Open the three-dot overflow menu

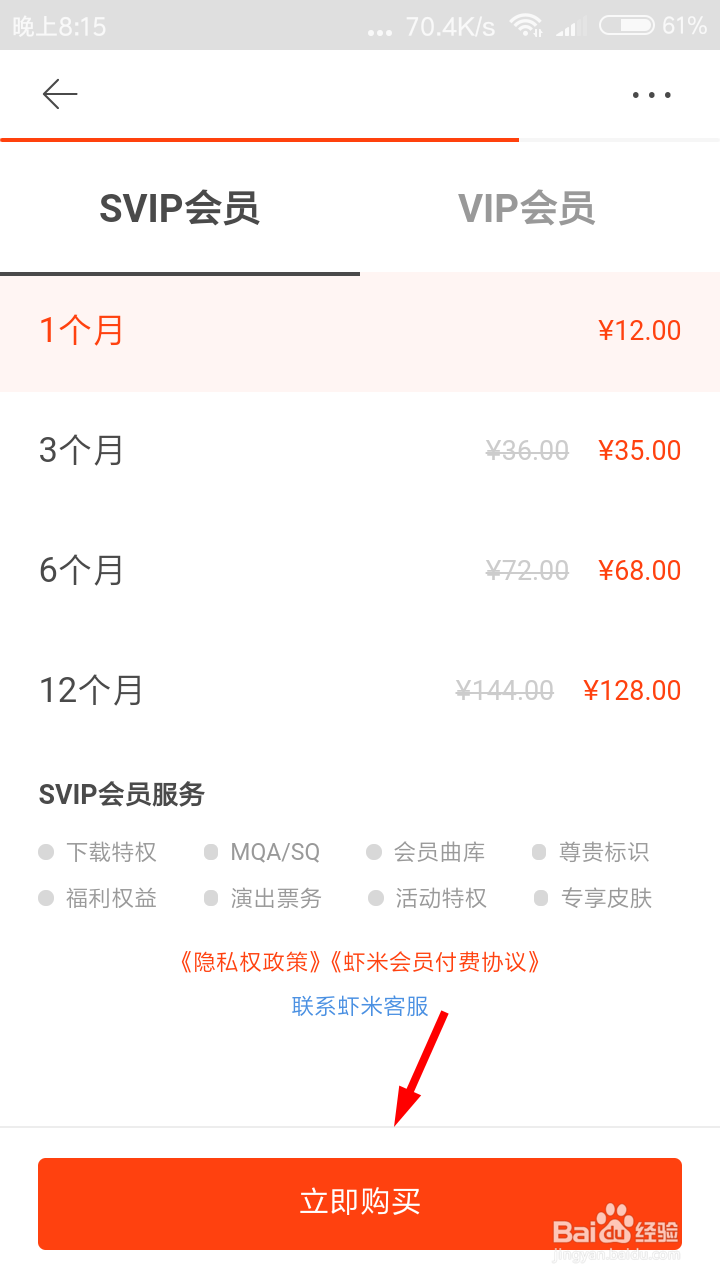[x=652, y=95]
